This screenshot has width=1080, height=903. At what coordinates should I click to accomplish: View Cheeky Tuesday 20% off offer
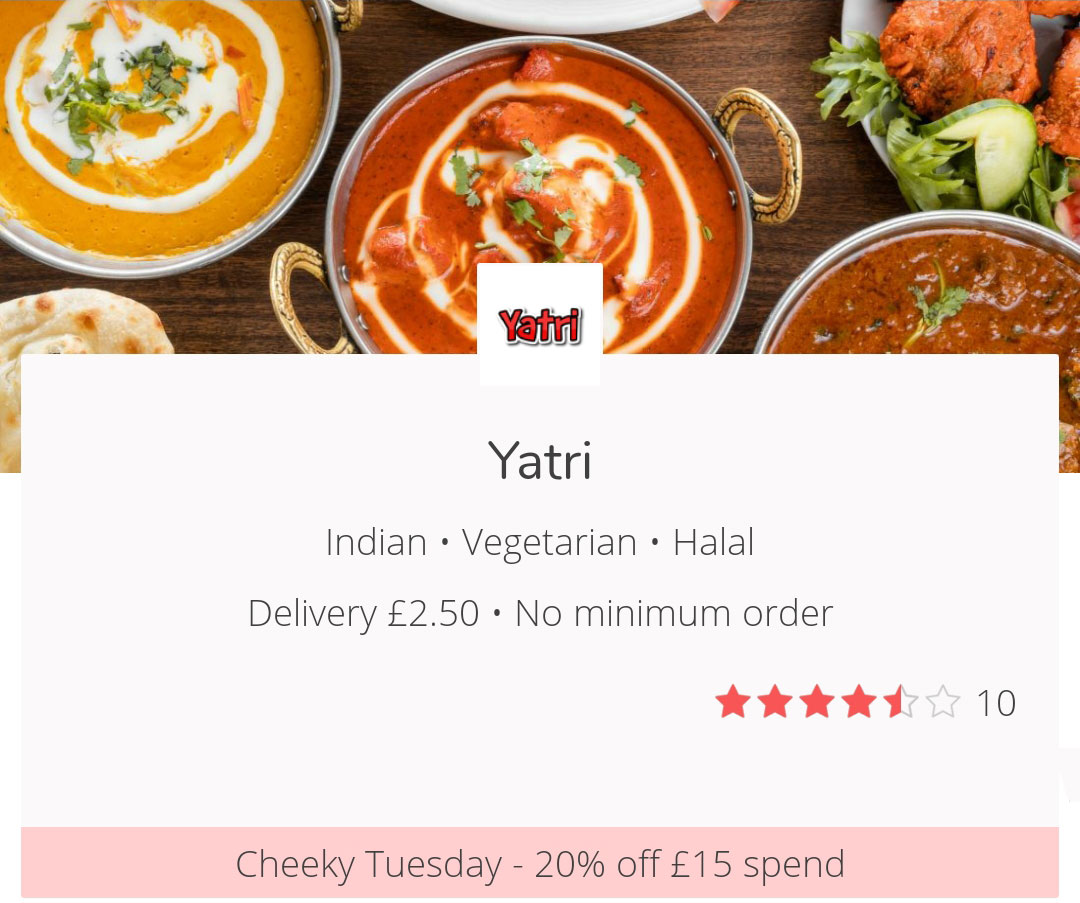tap(540, 863)
